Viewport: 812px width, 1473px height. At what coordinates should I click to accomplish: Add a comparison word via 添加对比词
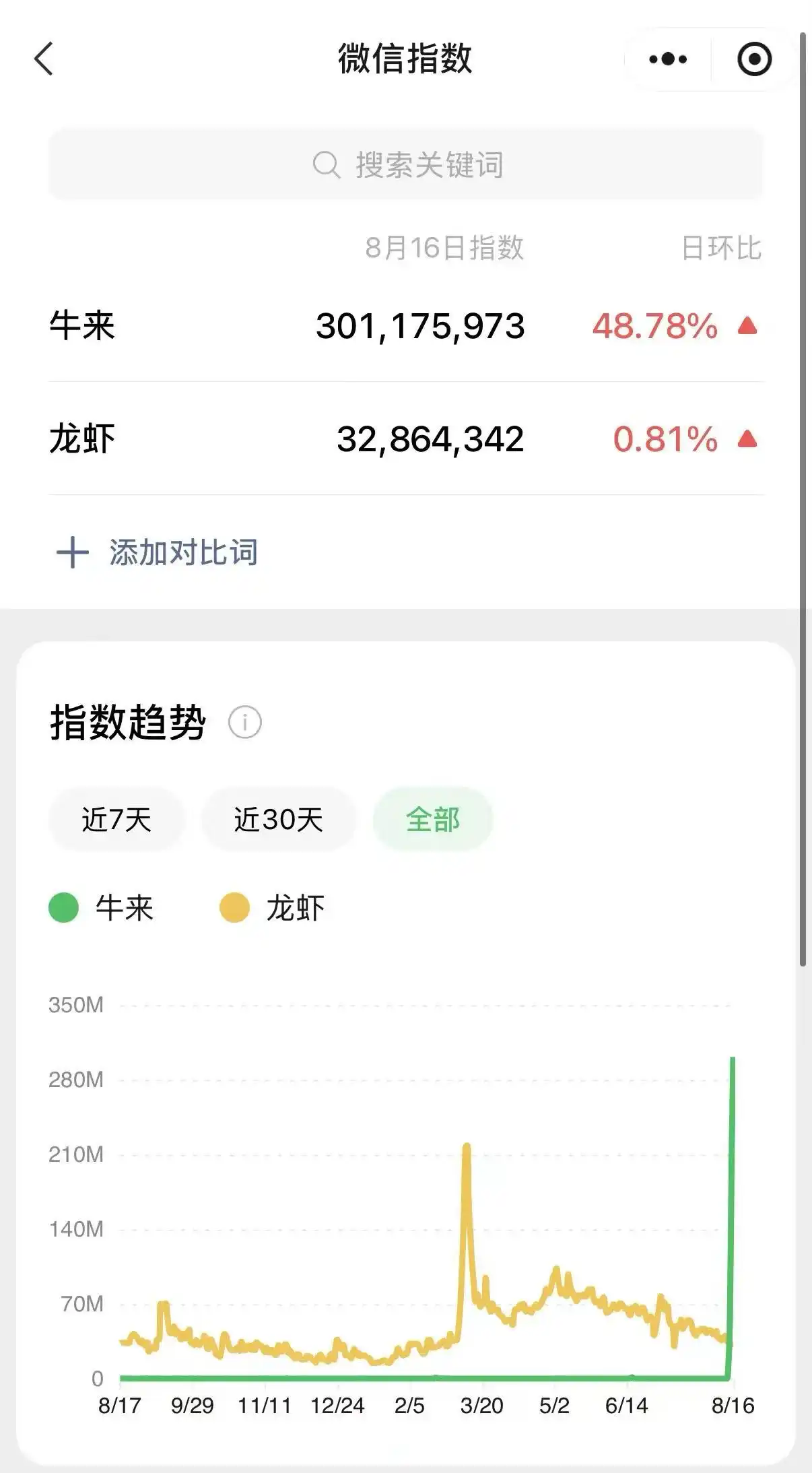tap(157, 552)
